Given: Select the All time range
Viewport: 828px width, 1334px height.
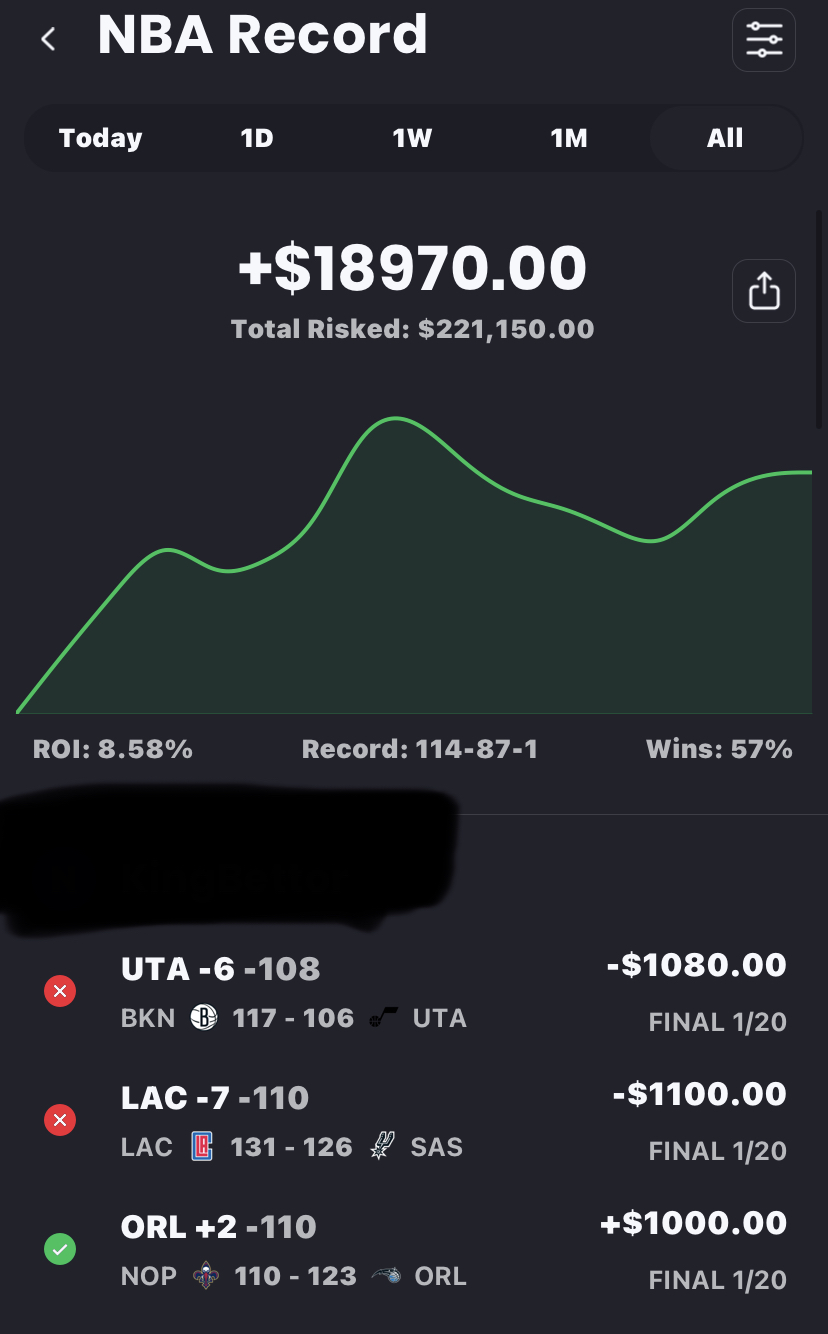Looking at the screenshot, I should tap(725, 138).
